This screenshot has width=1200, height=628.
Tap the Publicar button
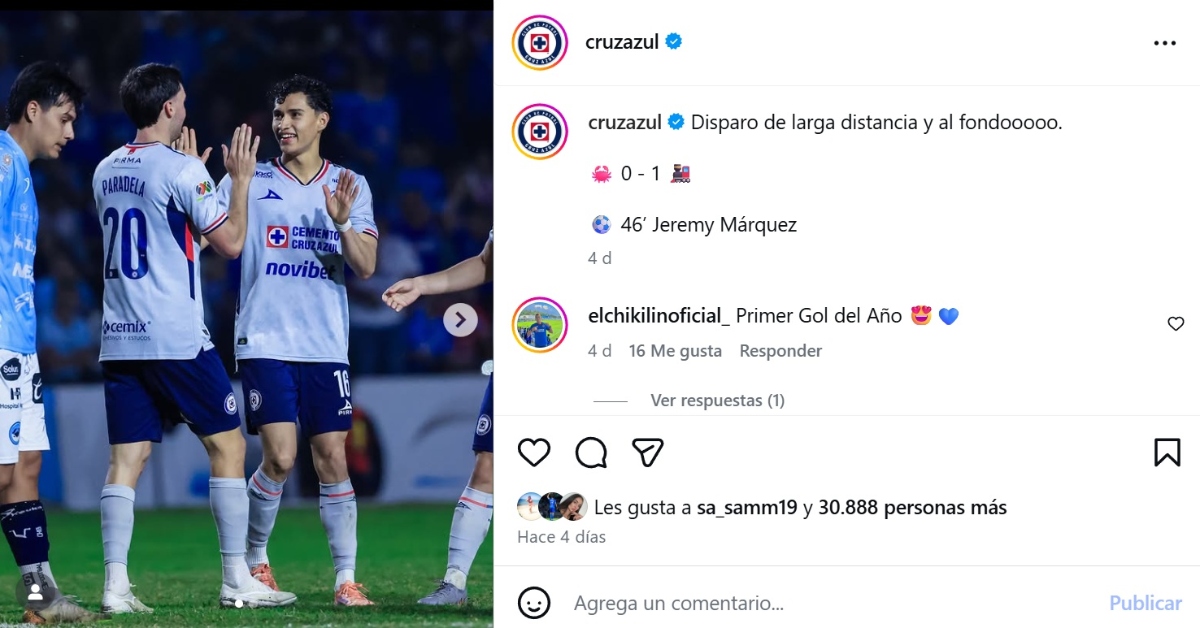(x=1145, y=603)
